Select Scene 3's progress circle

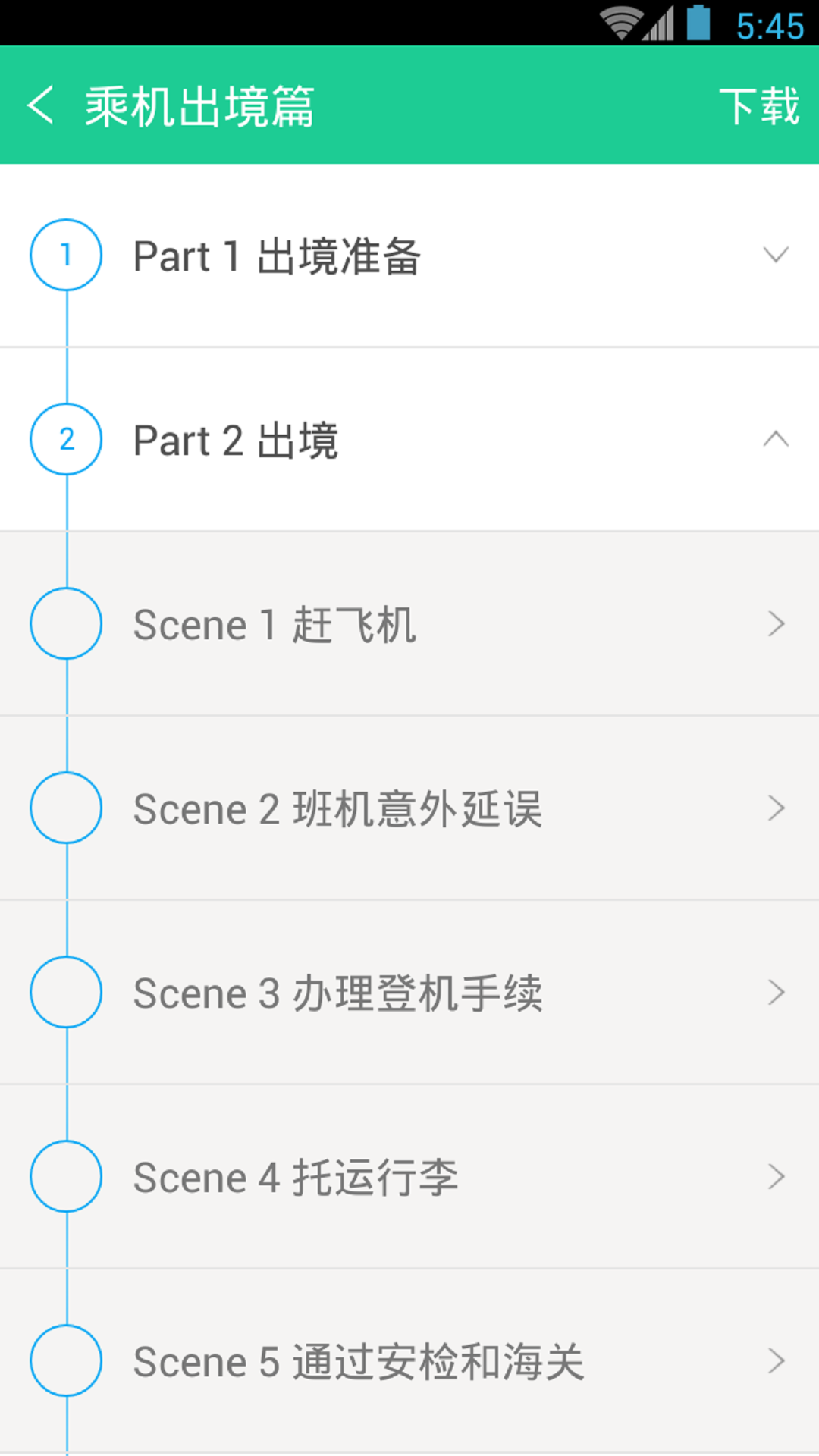65,992
